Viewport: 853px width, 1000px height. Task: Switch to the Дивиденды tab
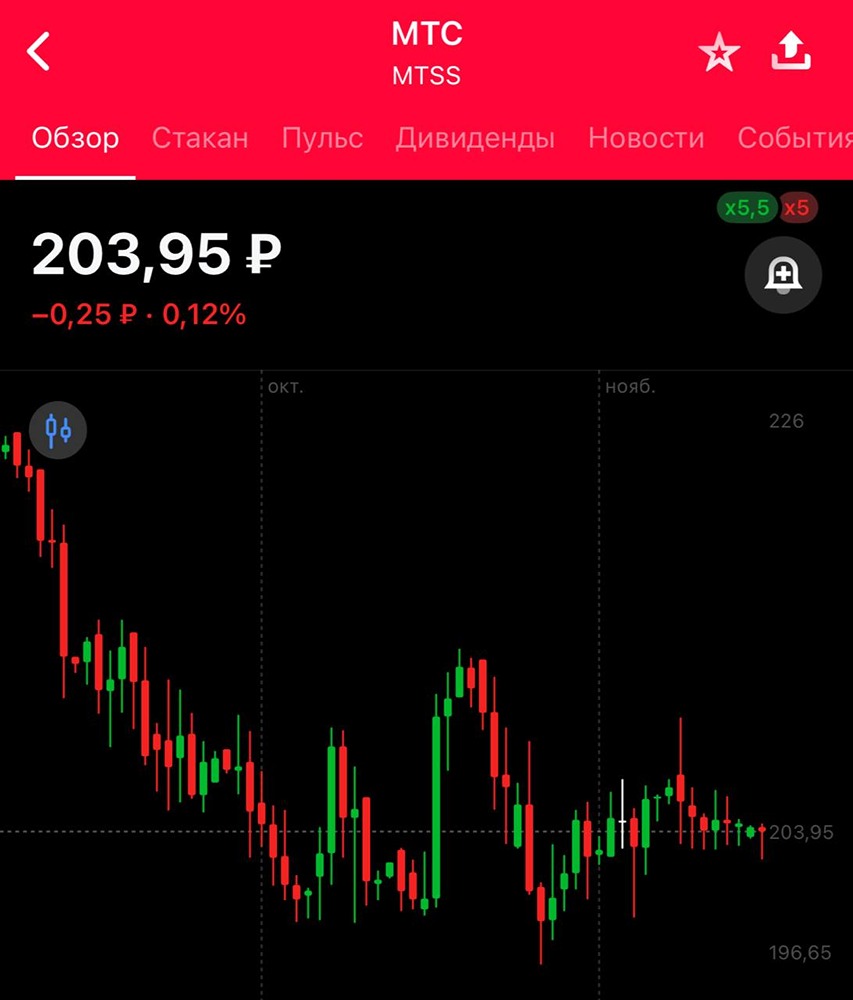coord(475,138)
